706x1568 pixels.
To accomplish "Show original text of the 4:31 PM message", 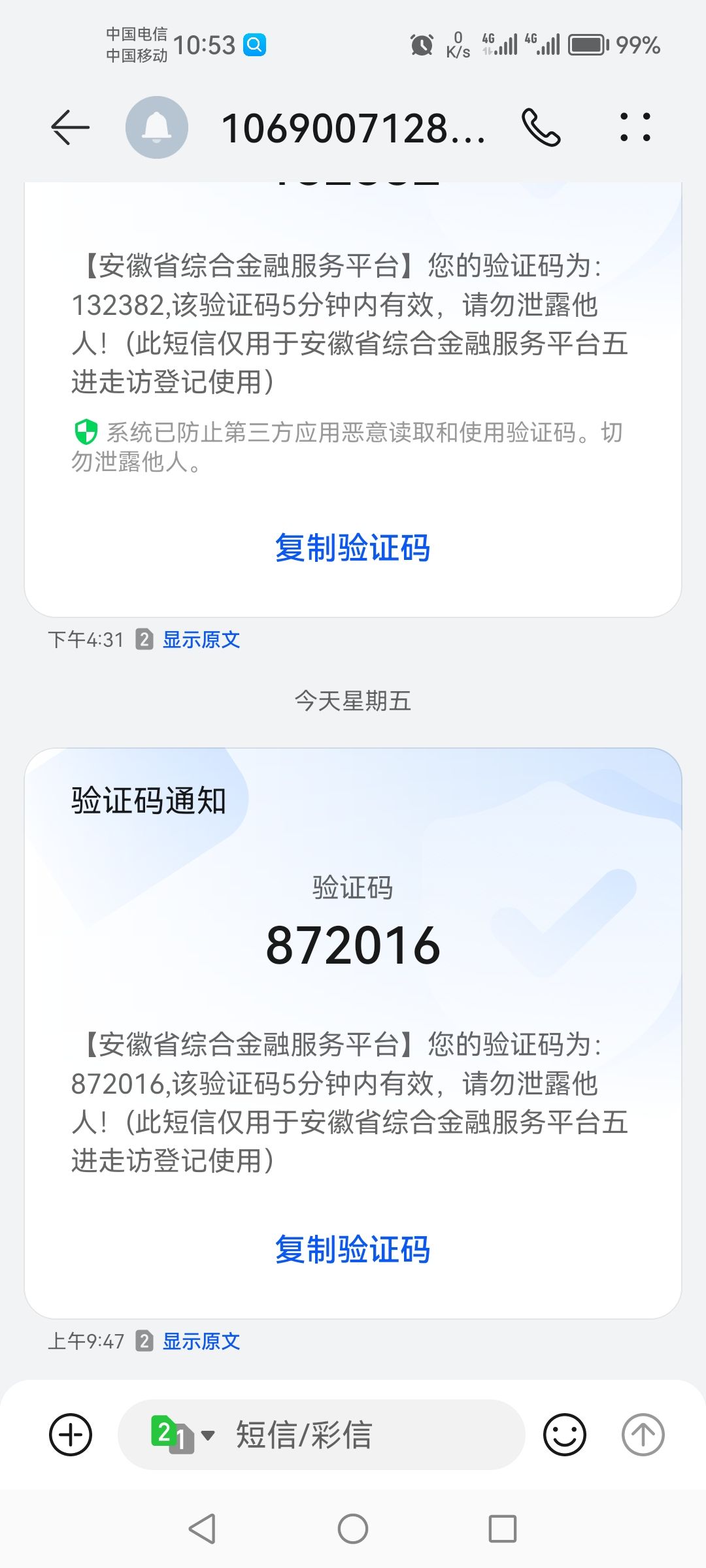I will coord(201,640).
